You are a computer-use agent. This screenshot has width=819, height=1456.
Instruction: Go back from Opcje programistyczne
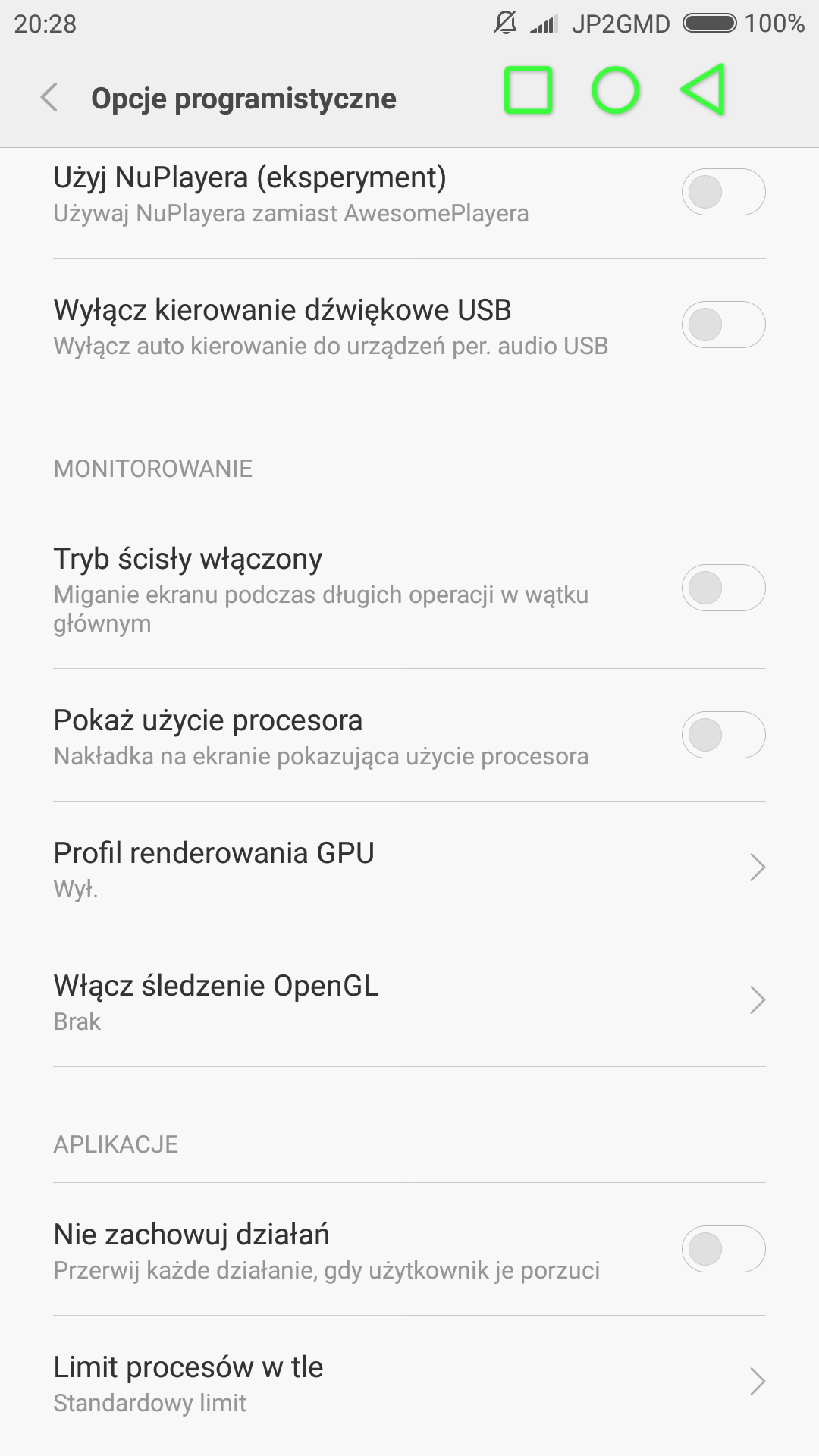49,98
